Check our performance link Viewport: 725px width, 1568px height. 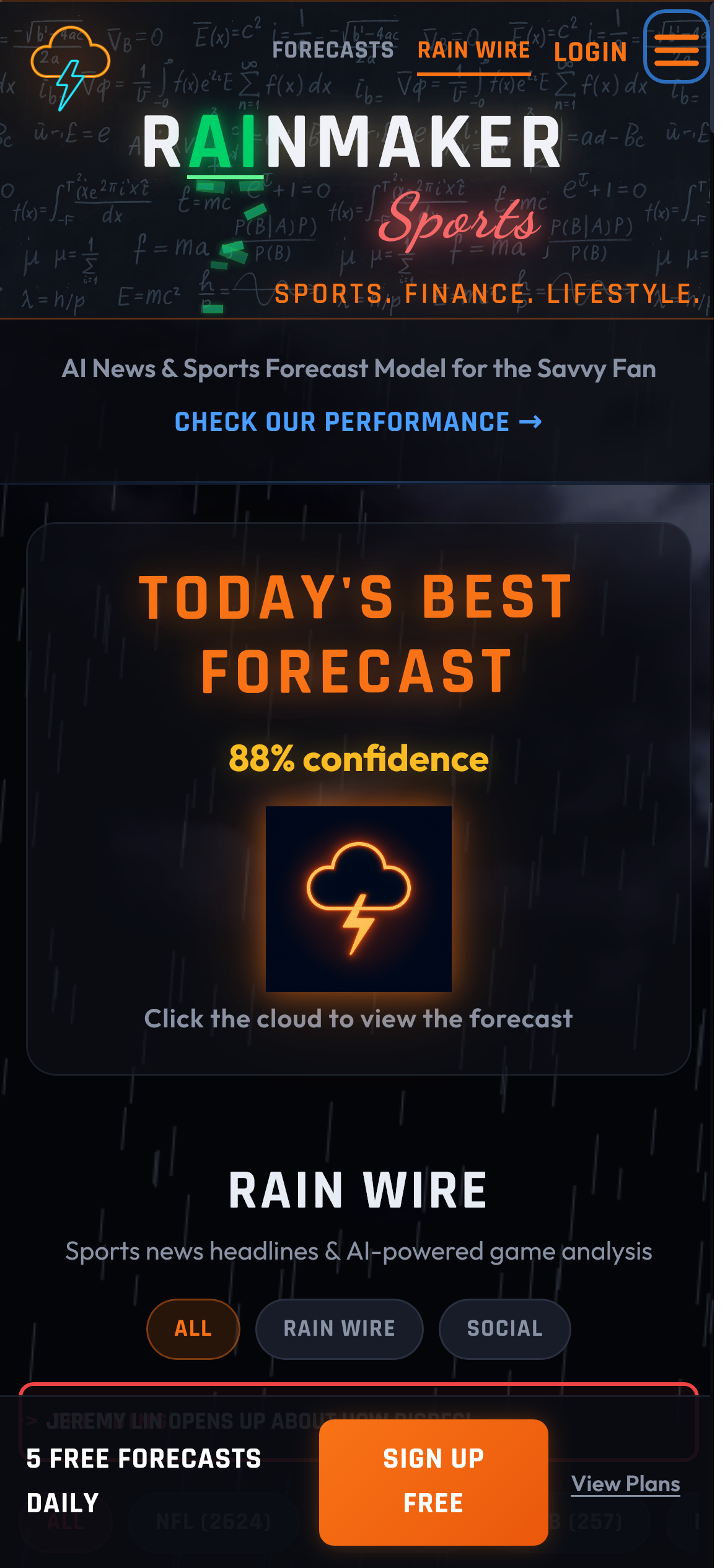[x=358, y=422]
